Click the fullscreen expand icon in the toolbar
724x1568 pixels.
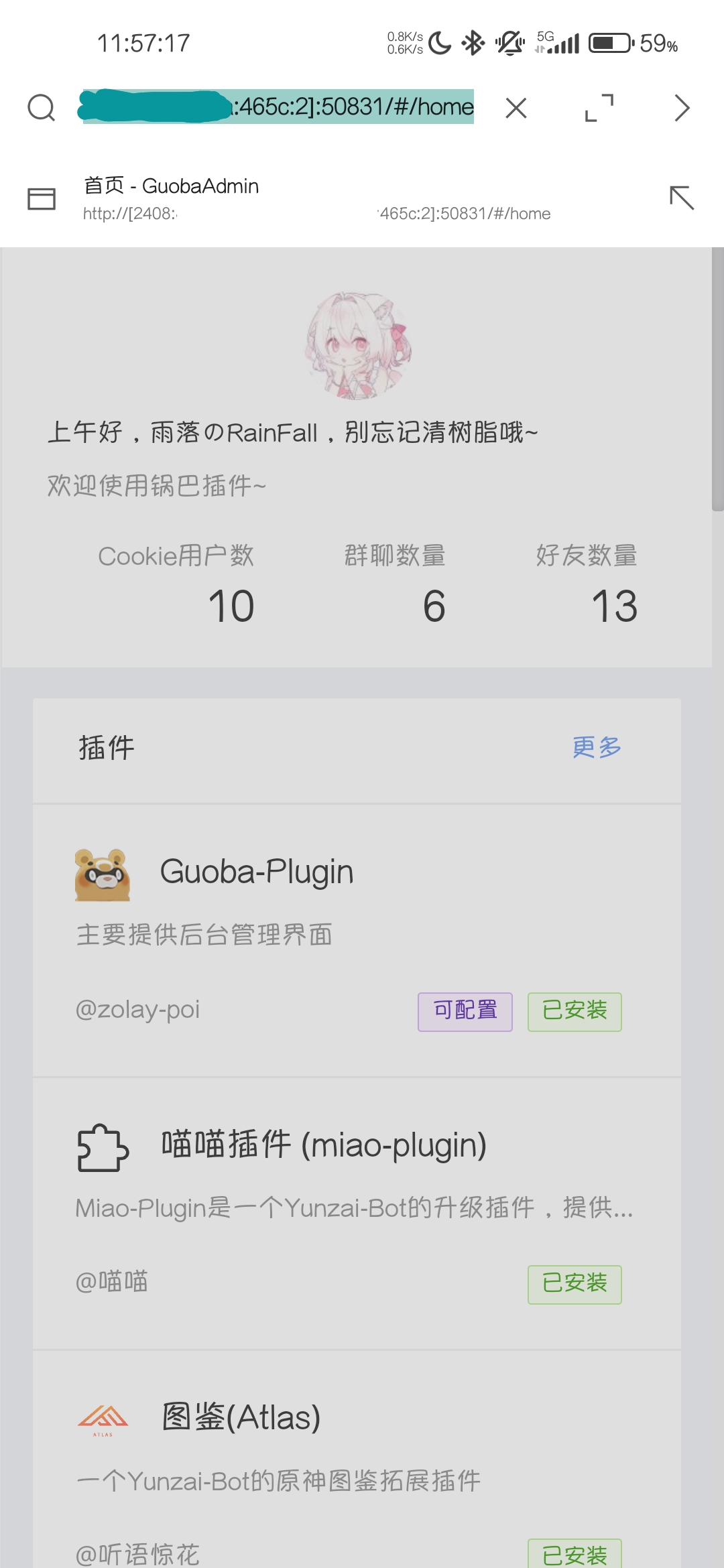[599, 107]
